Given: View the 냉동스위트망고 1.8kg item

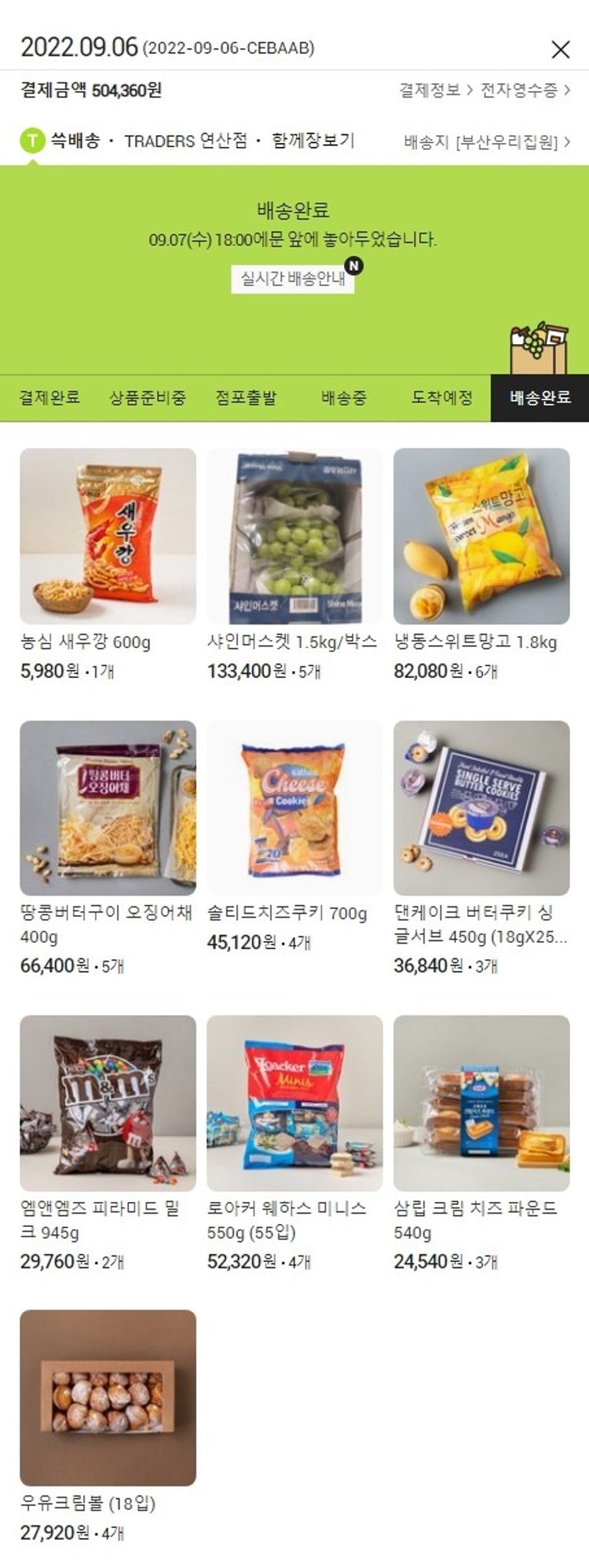Looking at the screenshot, I should pyautogui.click(x=481, y=537).
